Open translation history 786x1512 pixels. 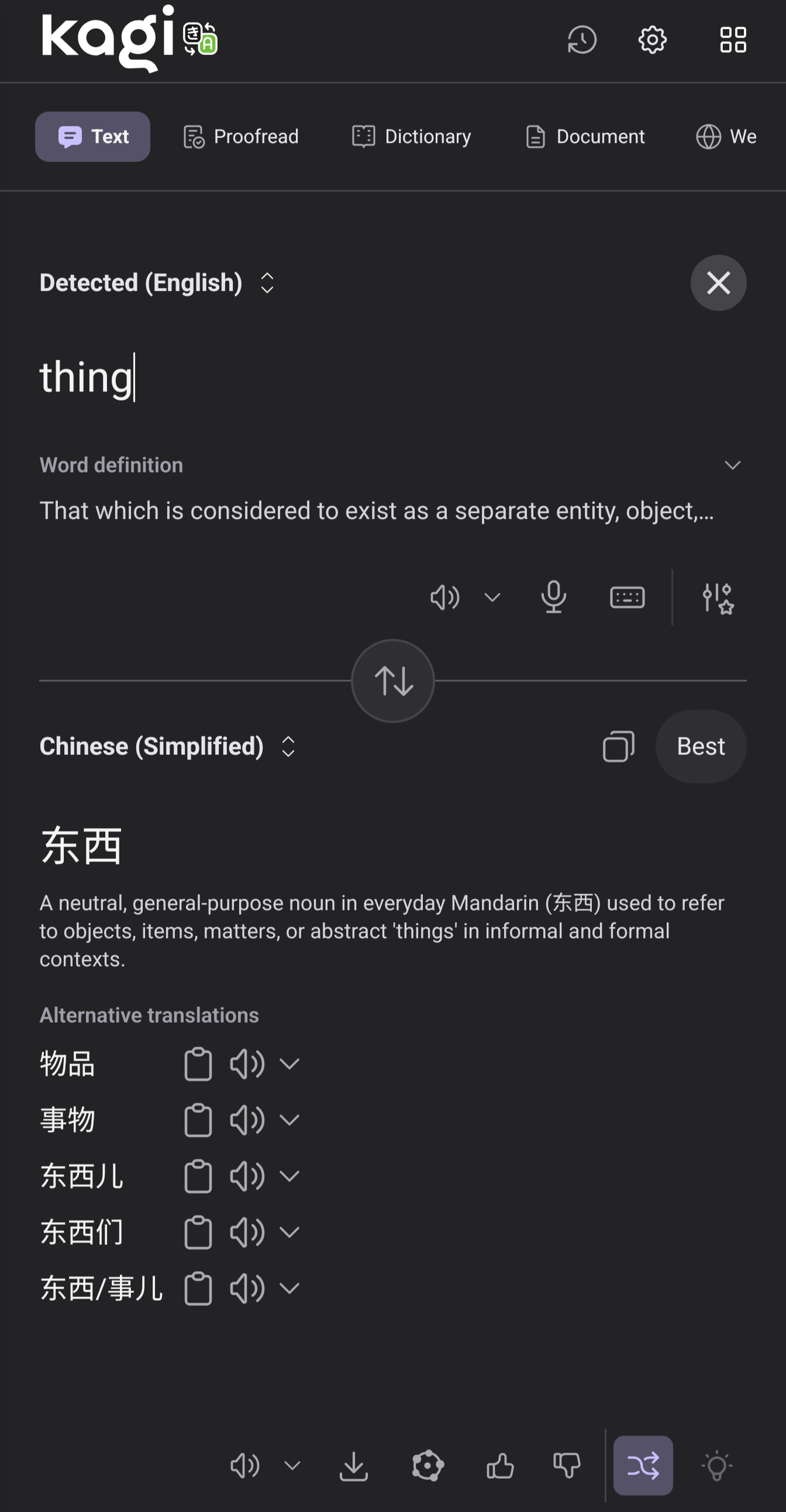(582, 40)
